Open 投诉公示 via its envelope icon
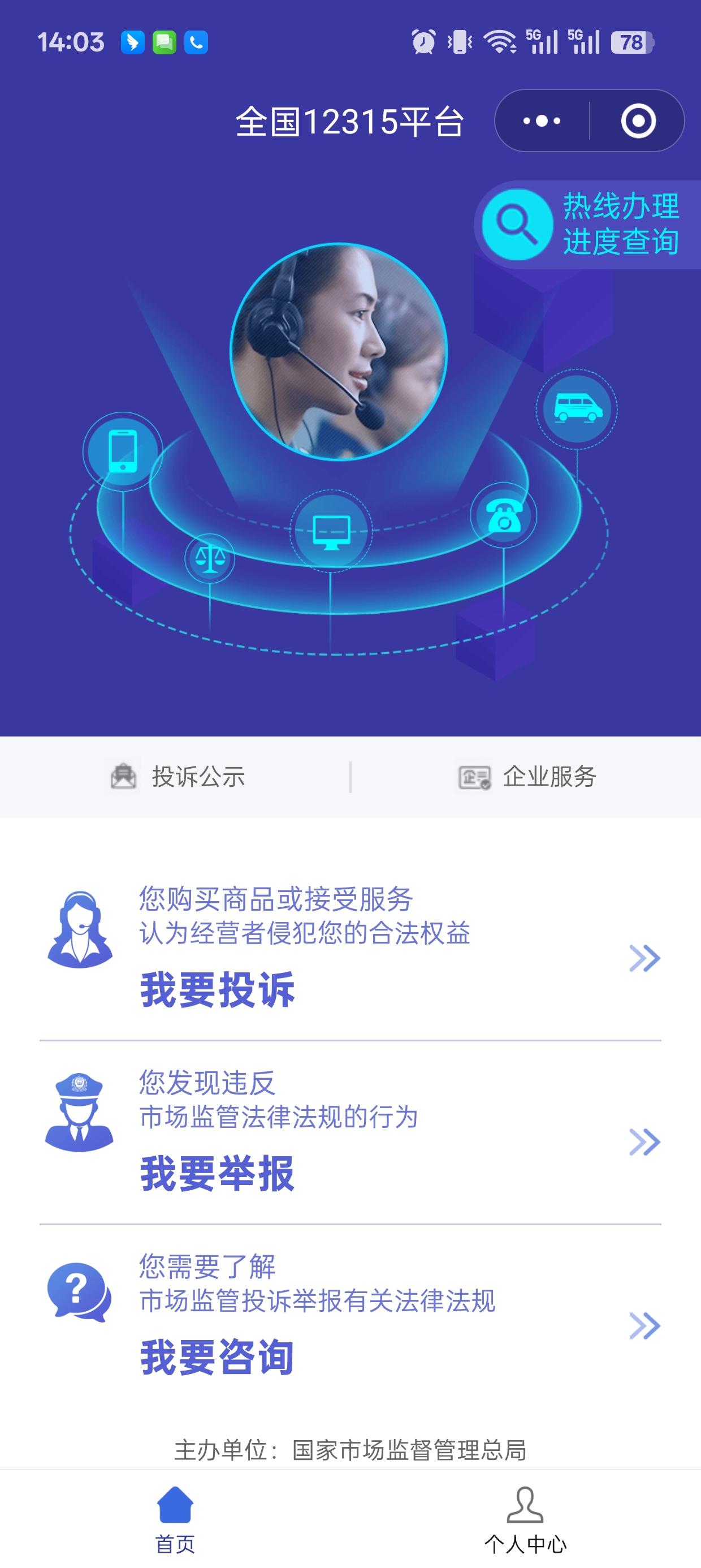Viewport: 701px width, 1568px height. click(124, 776)
